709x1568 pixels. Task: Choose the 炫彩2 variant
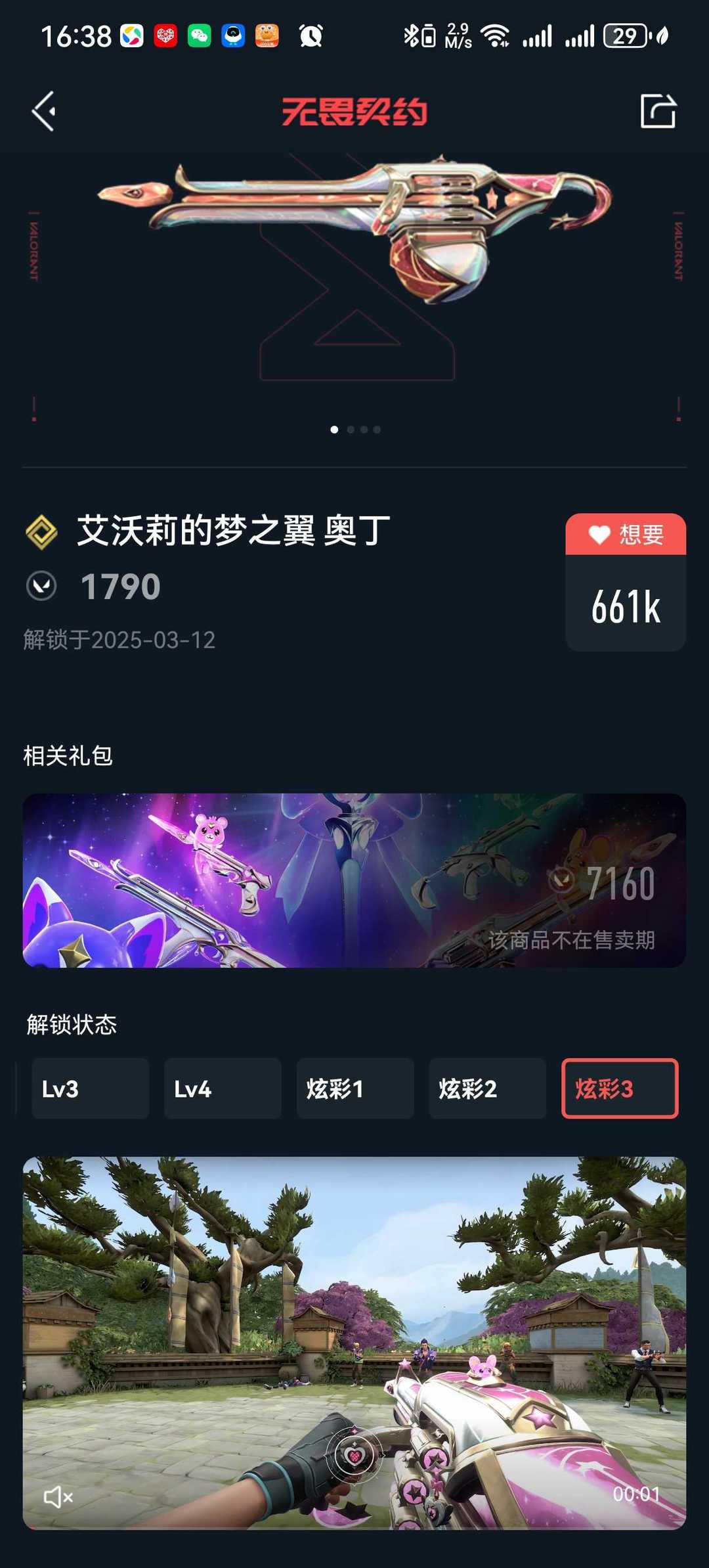487,1088
